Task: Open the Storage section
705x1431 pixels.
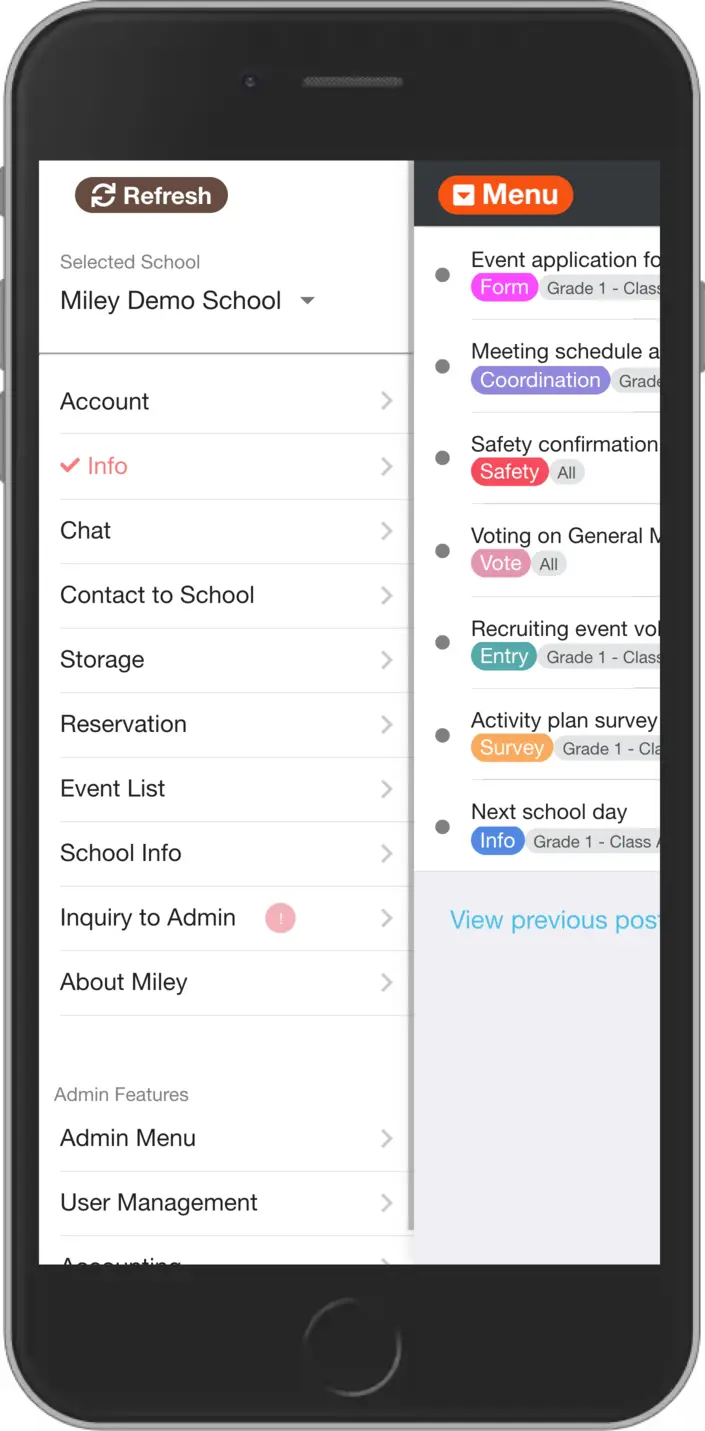Action: (226, 659)
